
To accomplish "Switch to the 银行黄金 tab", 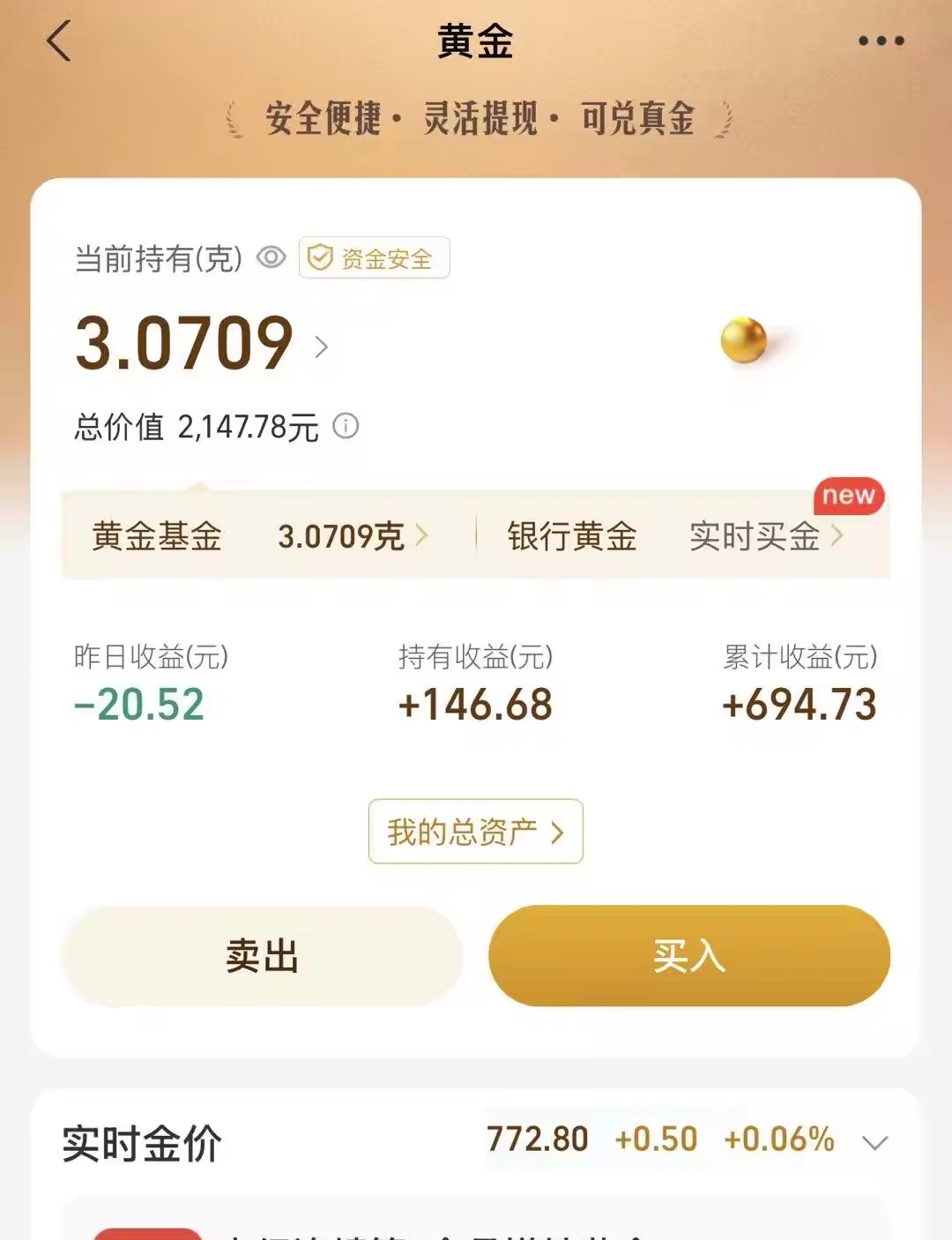I will coord(569,536).
